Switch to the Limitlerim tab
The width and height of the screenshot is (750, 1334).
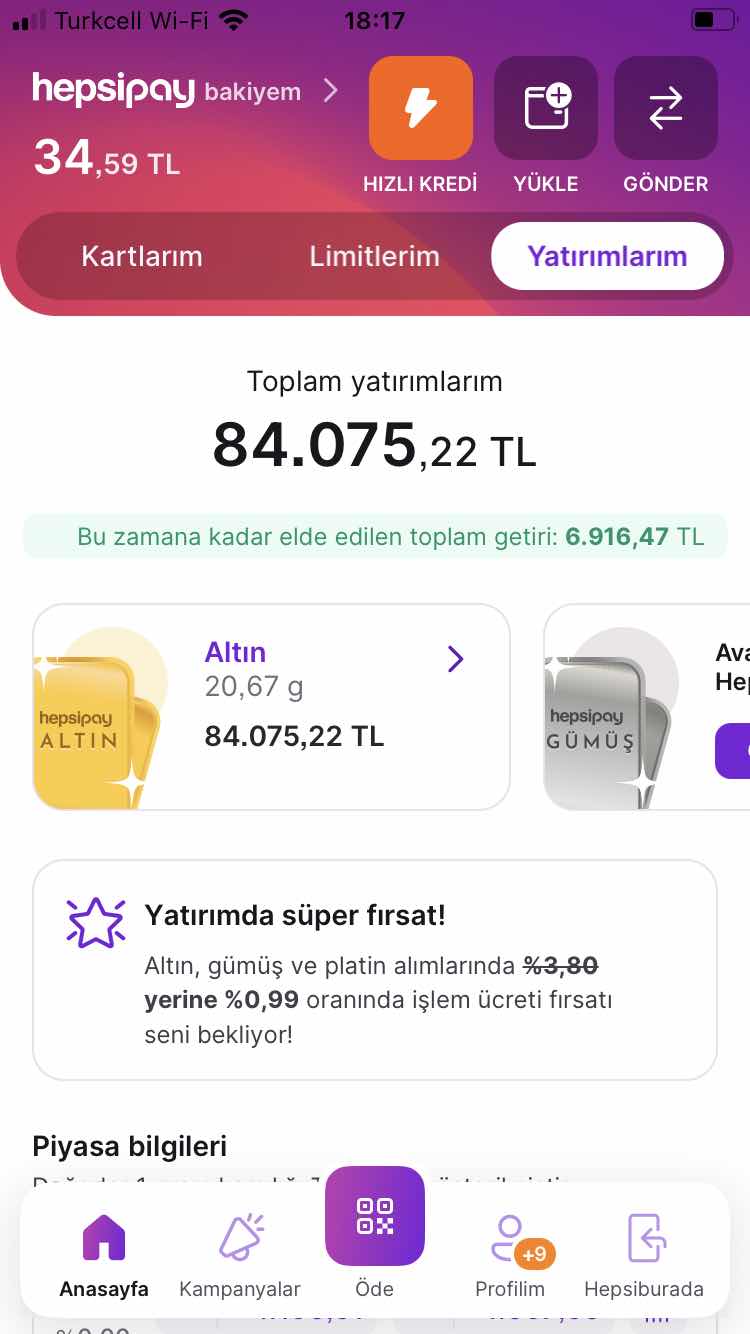(374, 256)
